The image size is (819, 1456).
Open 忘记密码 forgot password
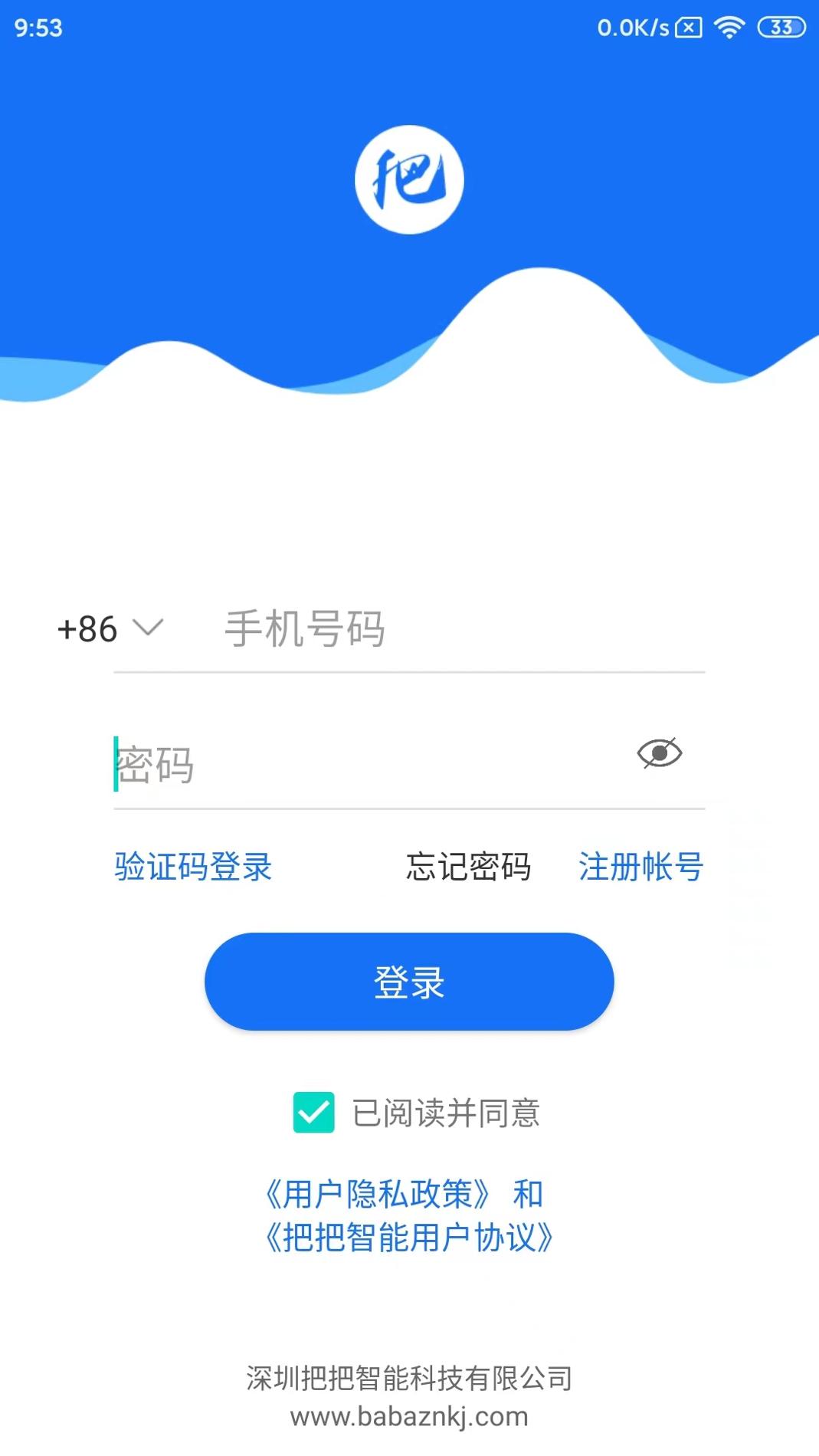tap(468, 867)
